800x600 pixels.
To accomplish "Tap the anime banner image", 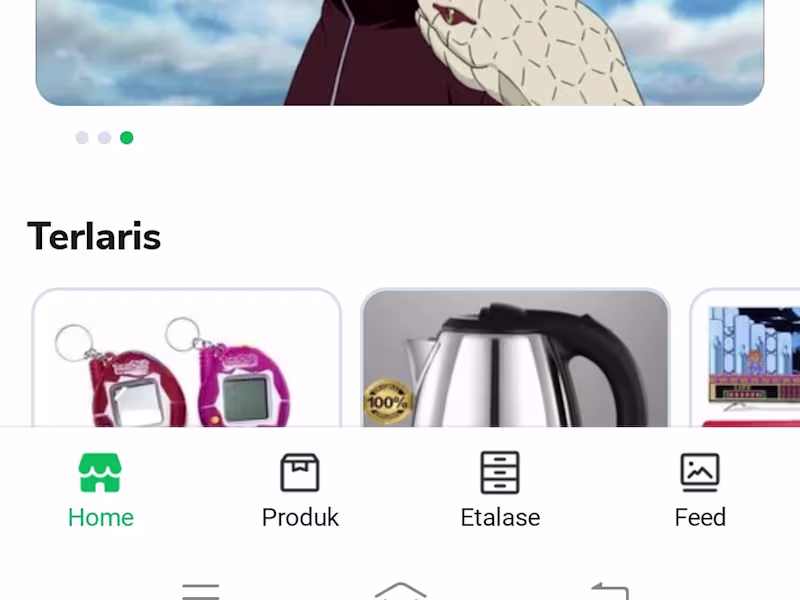I will [x=400, y=50].
